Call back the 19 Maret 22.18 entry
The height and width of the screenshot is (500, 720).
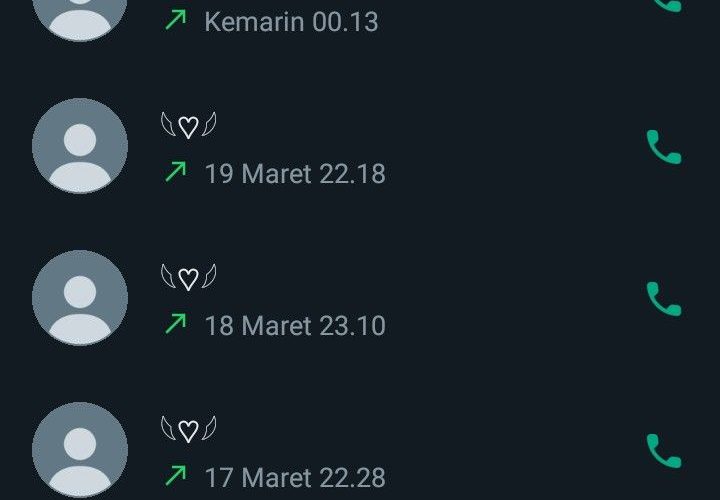(663, 147)
